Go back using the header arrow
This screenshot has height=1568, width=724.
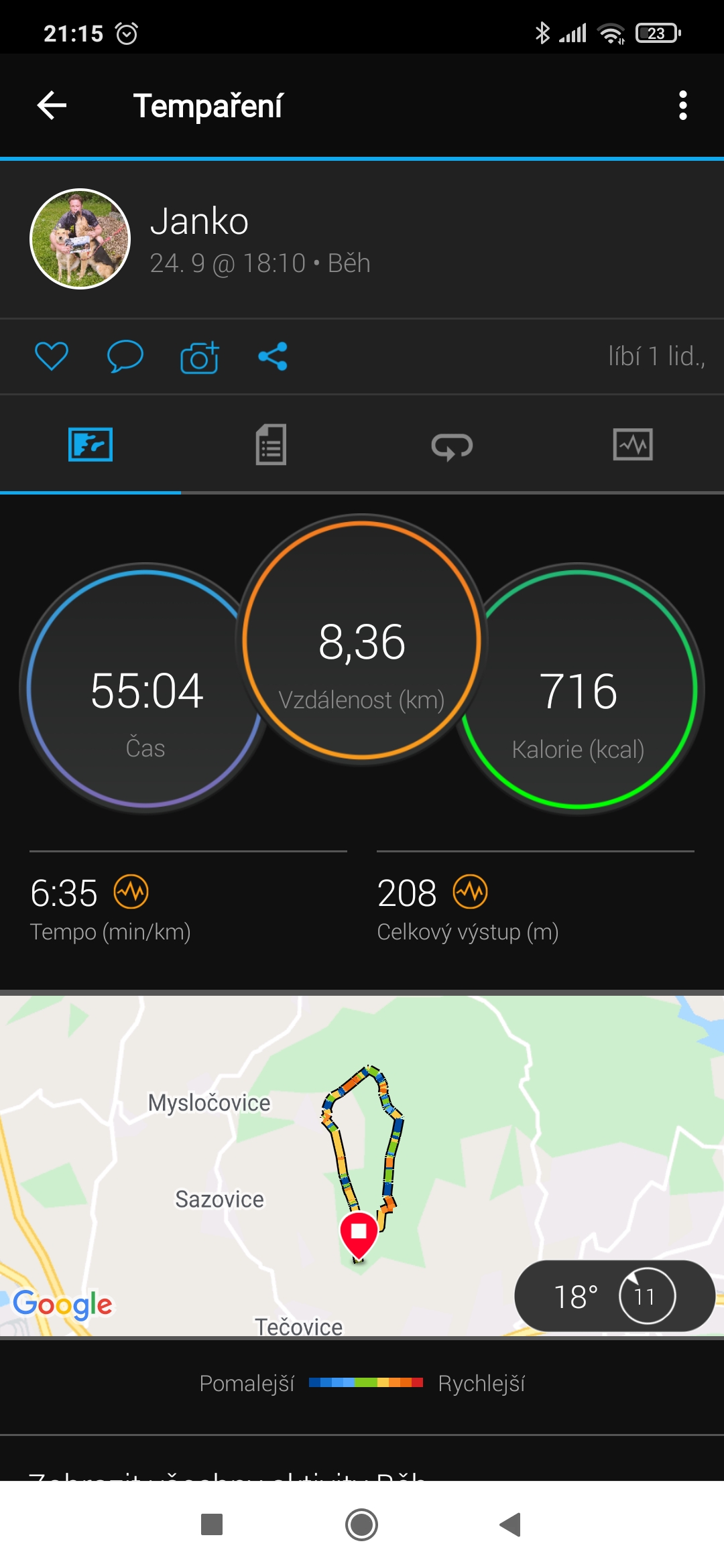click(x=52, y=105)
